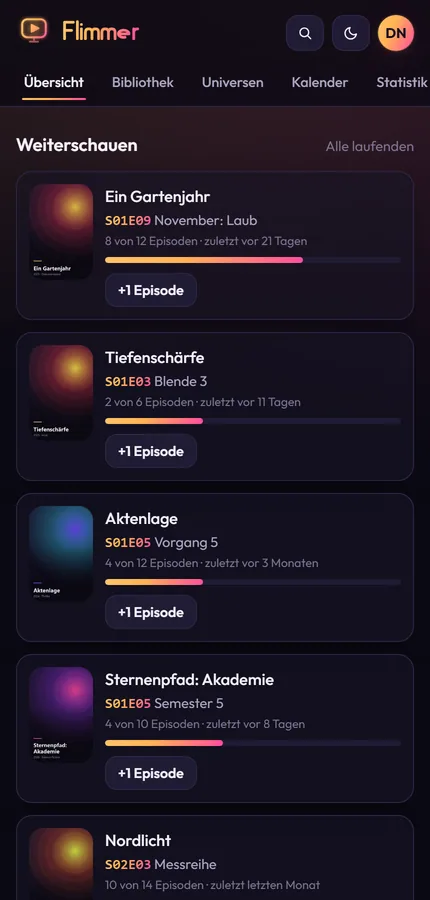Open the Aktenlage poster

pos(61,554)
